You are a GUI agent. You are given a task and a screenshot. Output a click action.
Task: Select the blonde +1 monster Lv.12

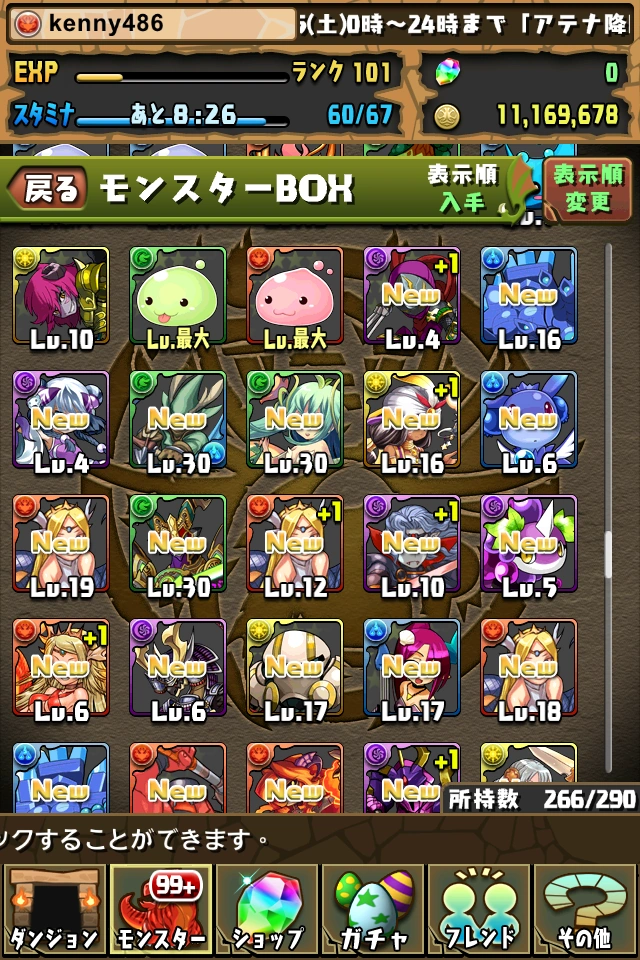tap(295, 545)
